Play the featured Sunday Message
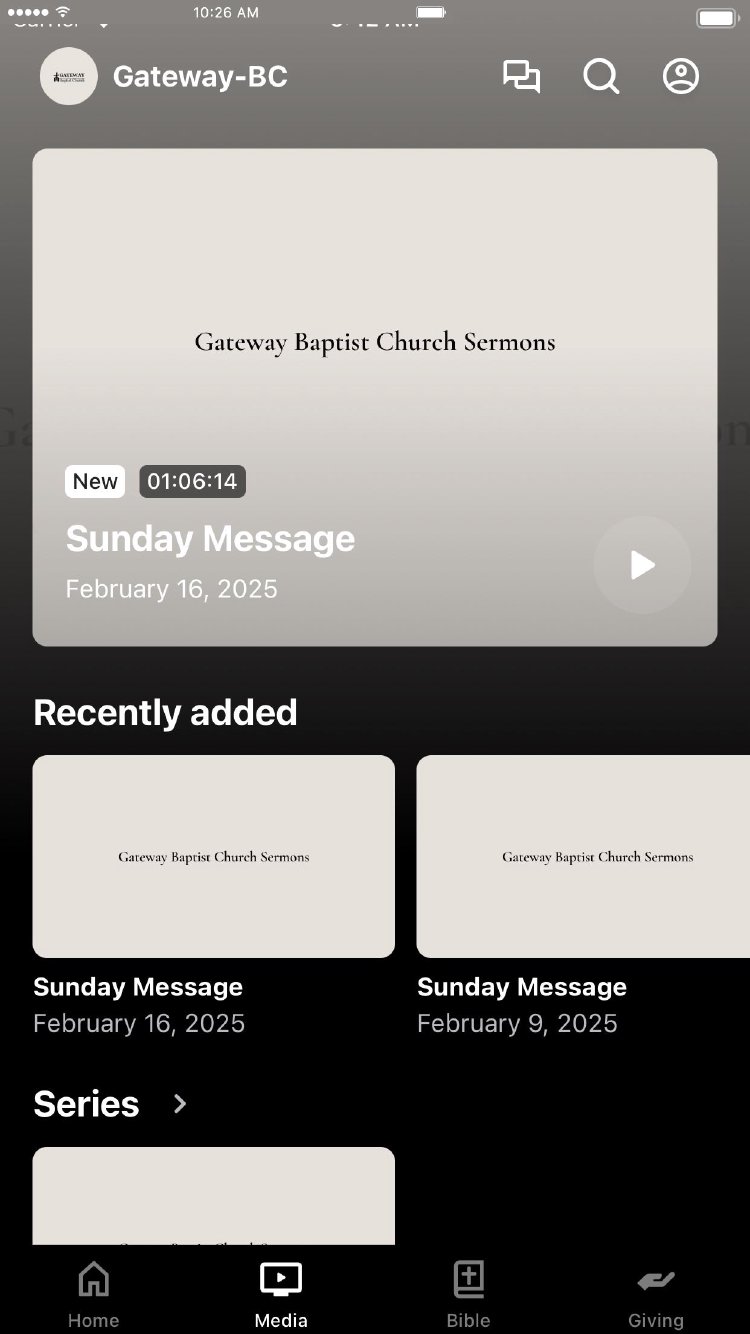The height and width of the screenshot is (1334, 750). point(642,565)
